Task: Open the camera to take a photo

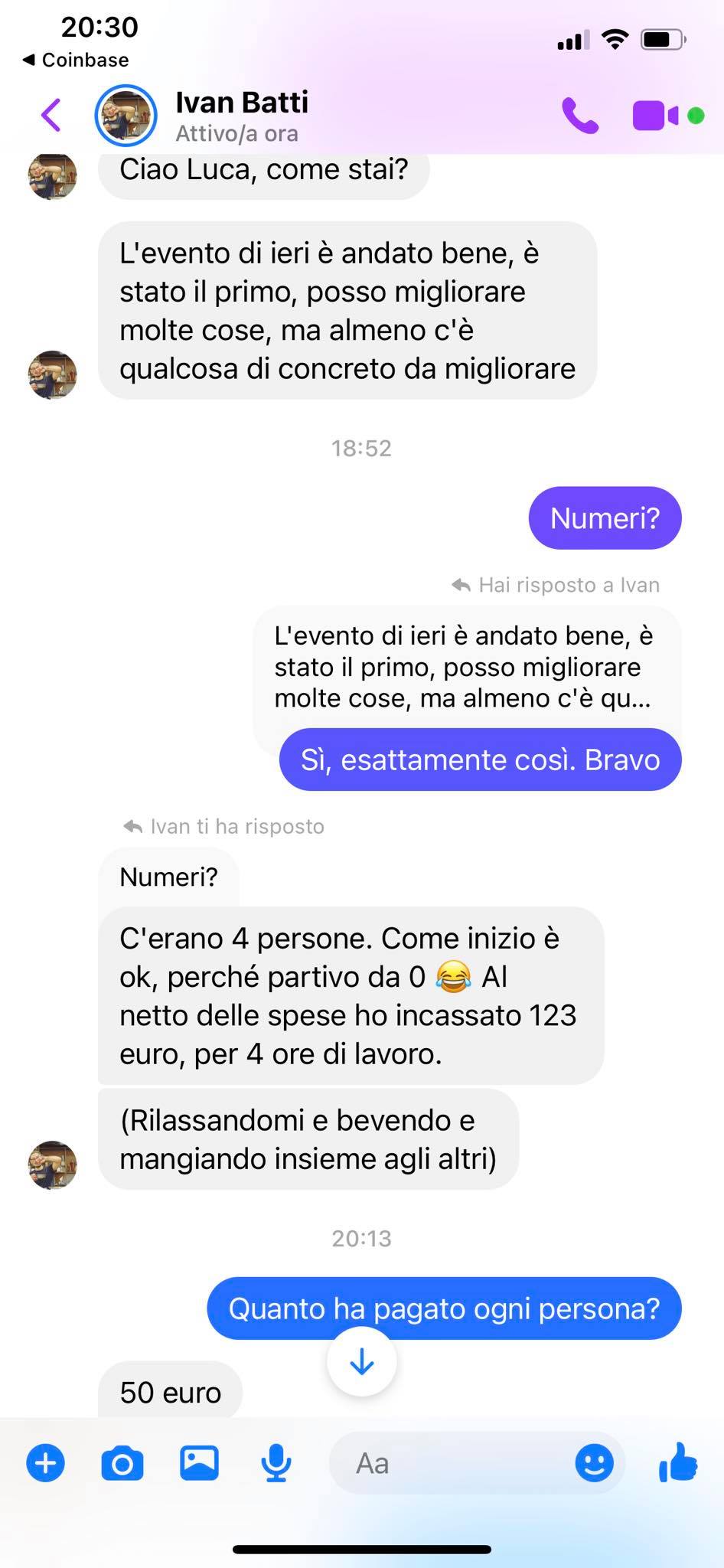Action: [x=122, y=1463]
